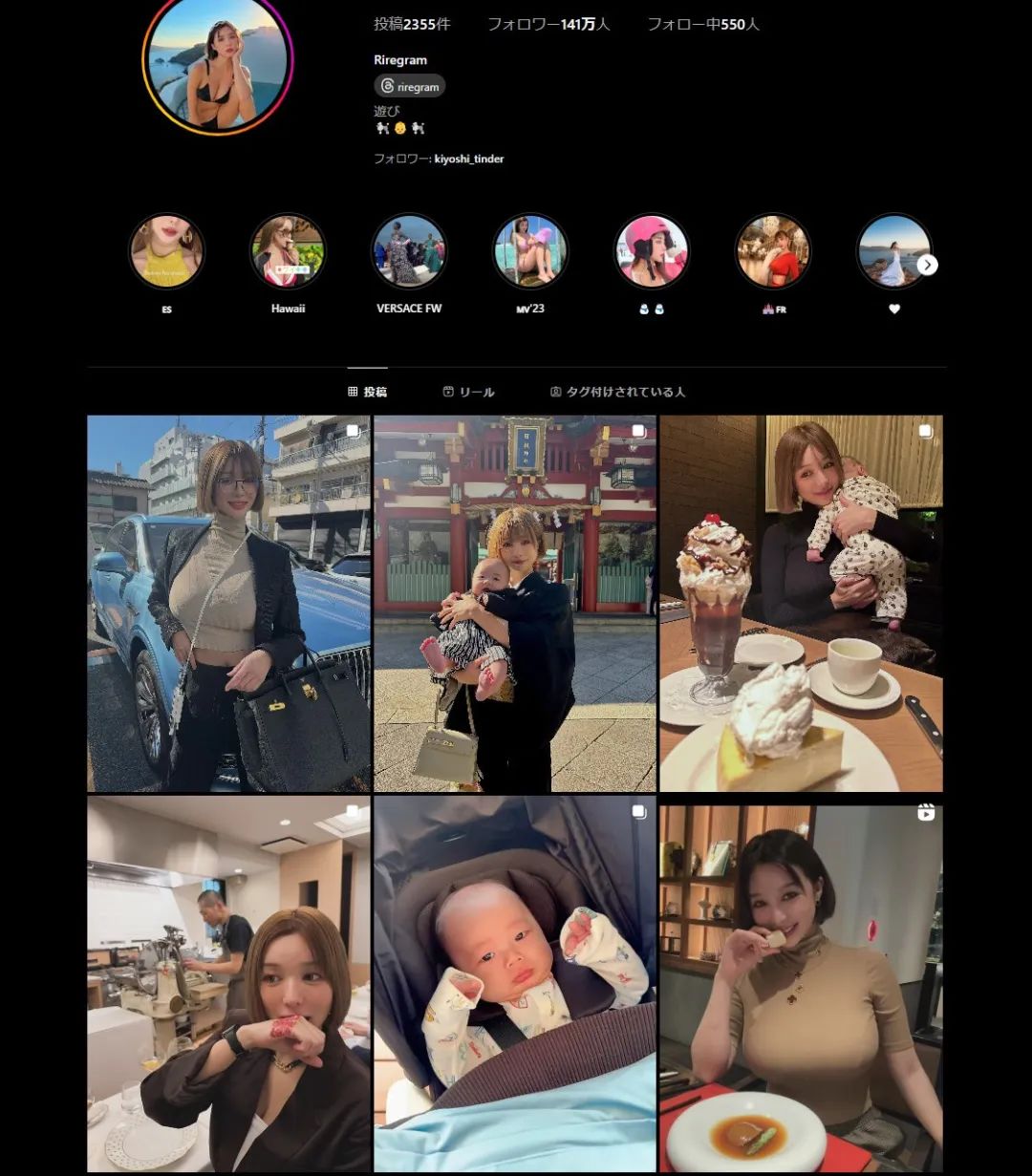
Task: View the 141万 followers list
Action: coord(548,24)
